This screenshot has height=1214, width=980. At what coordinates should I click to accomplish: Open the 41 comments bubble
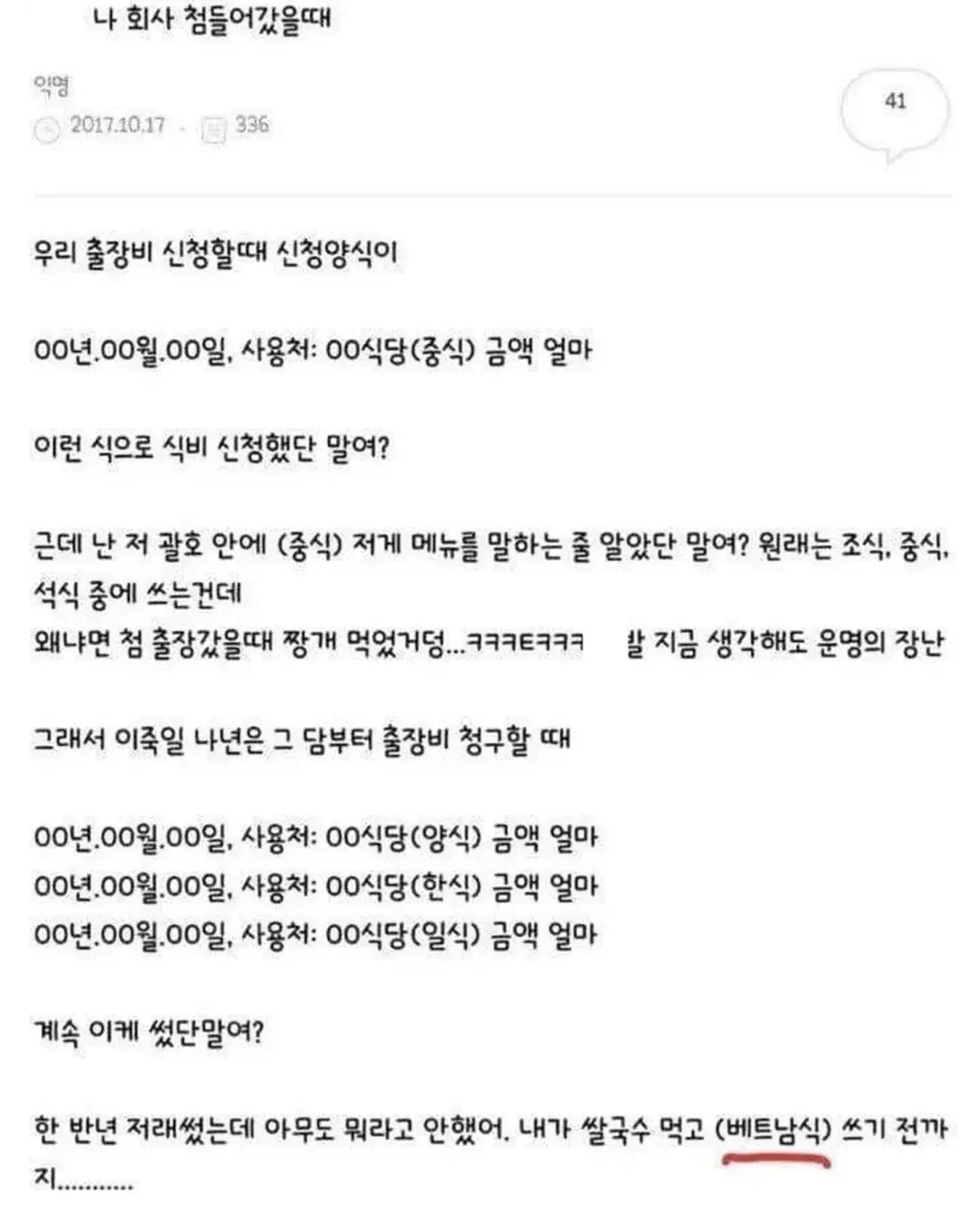pos(895,113)
